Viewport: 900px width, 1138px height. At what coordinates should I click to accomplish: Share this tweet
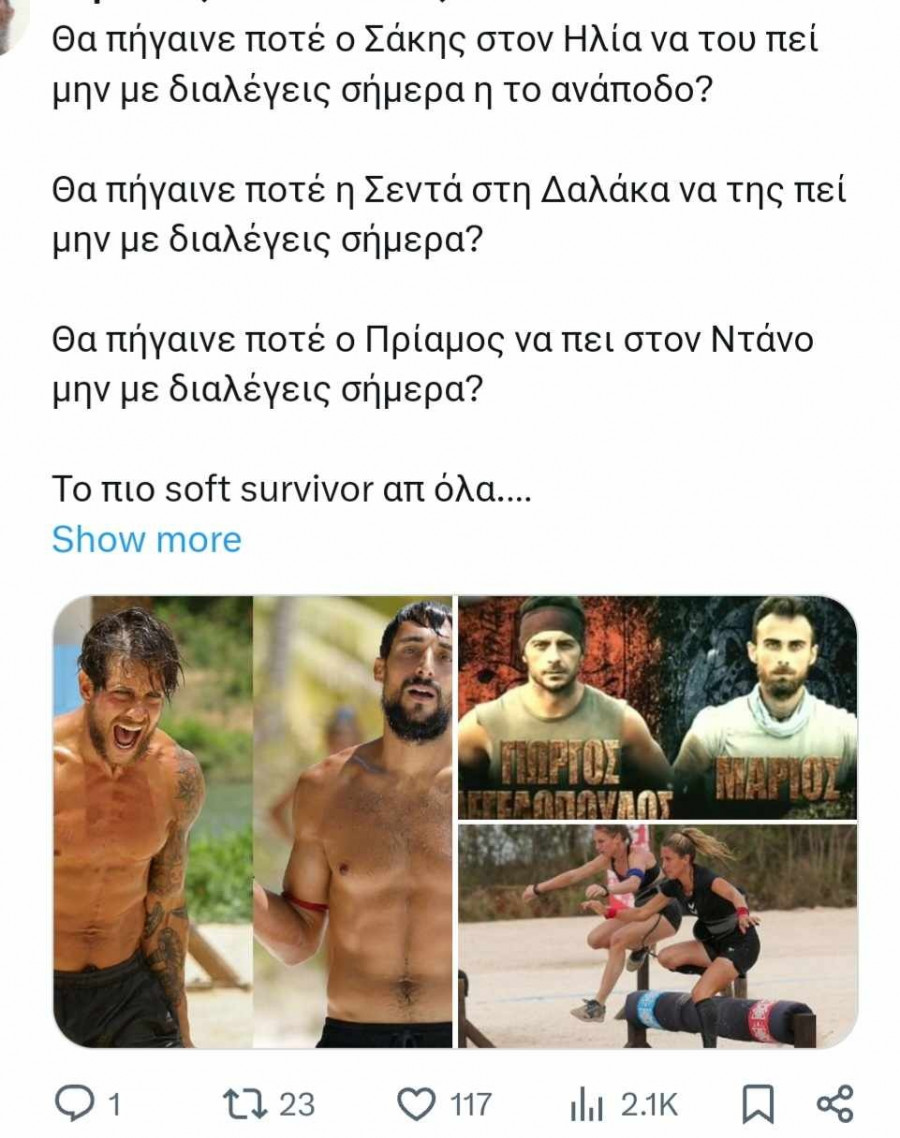tap(833, 1104)
